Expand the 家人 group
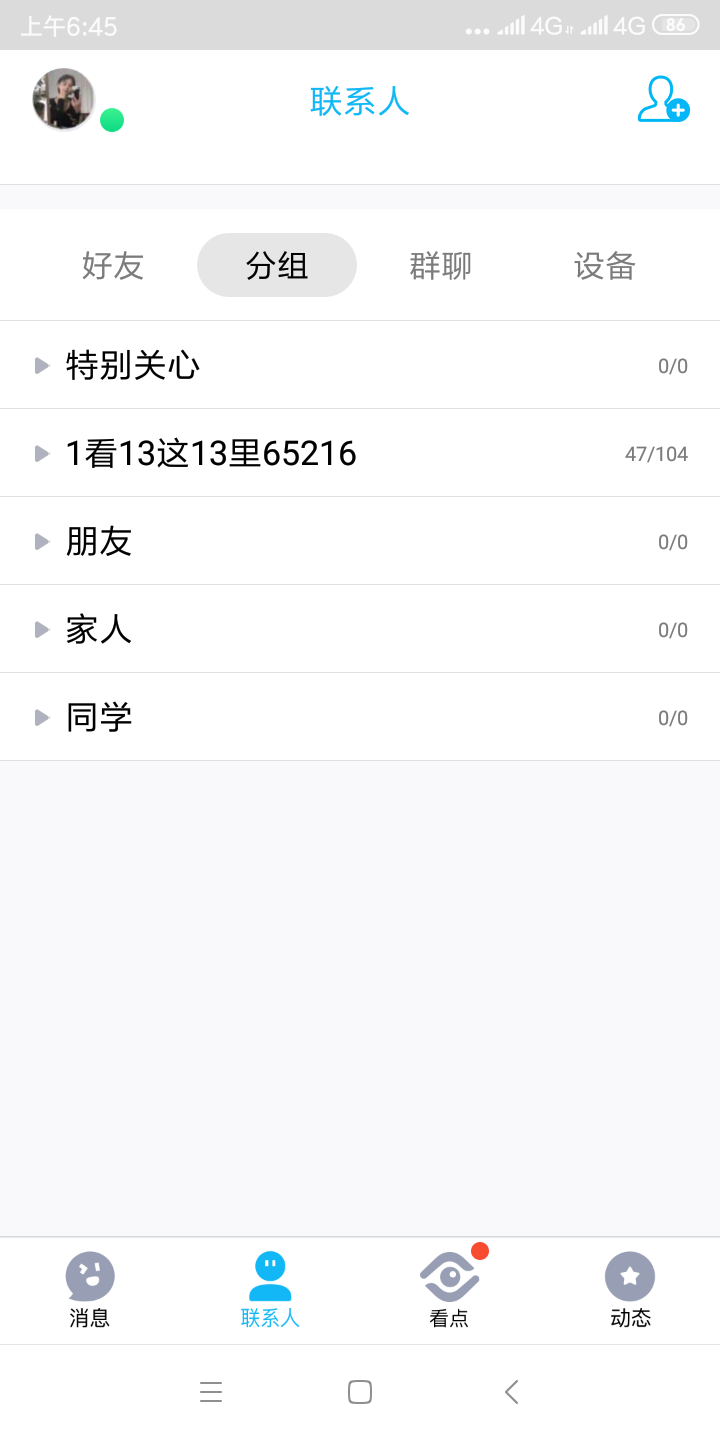 (360, 629)
